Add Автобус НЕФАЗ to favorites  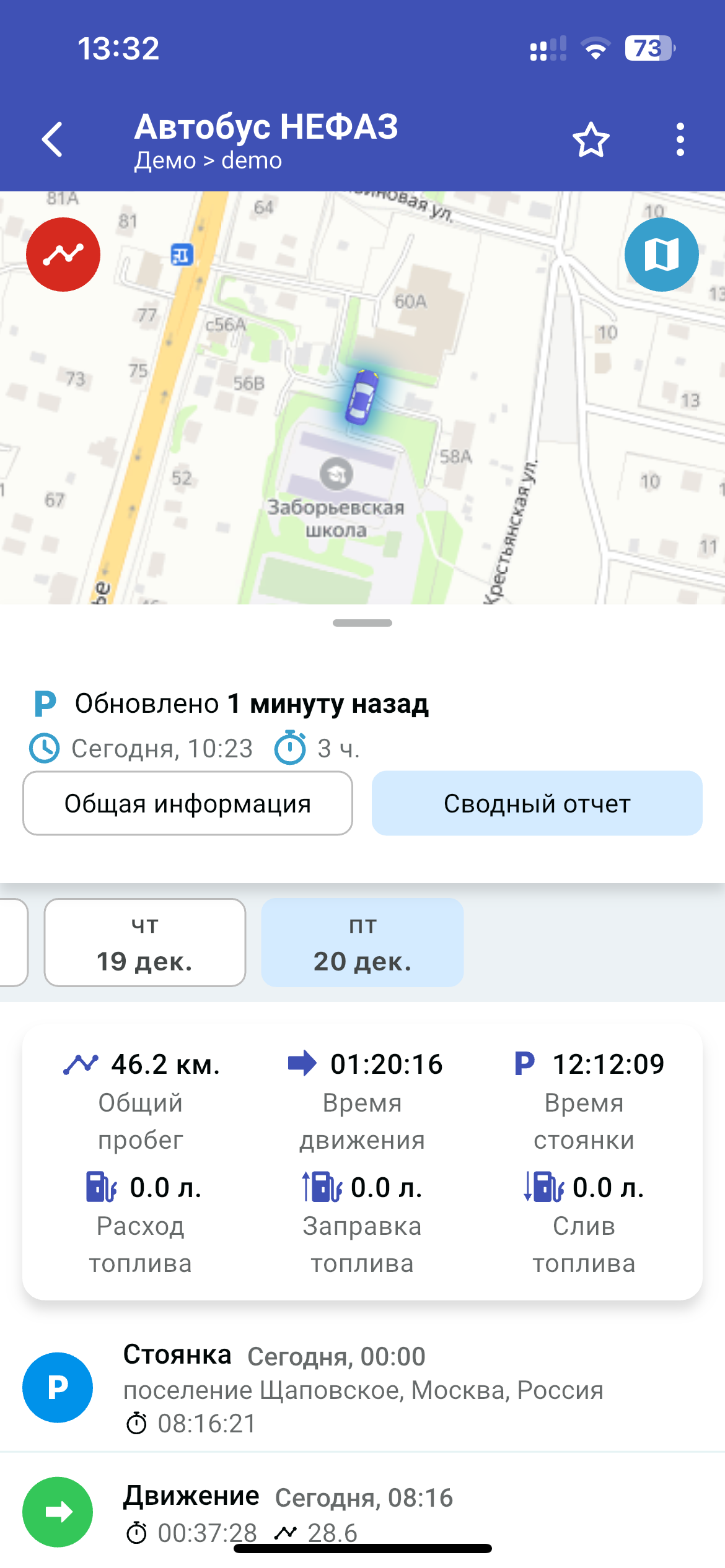591,140
